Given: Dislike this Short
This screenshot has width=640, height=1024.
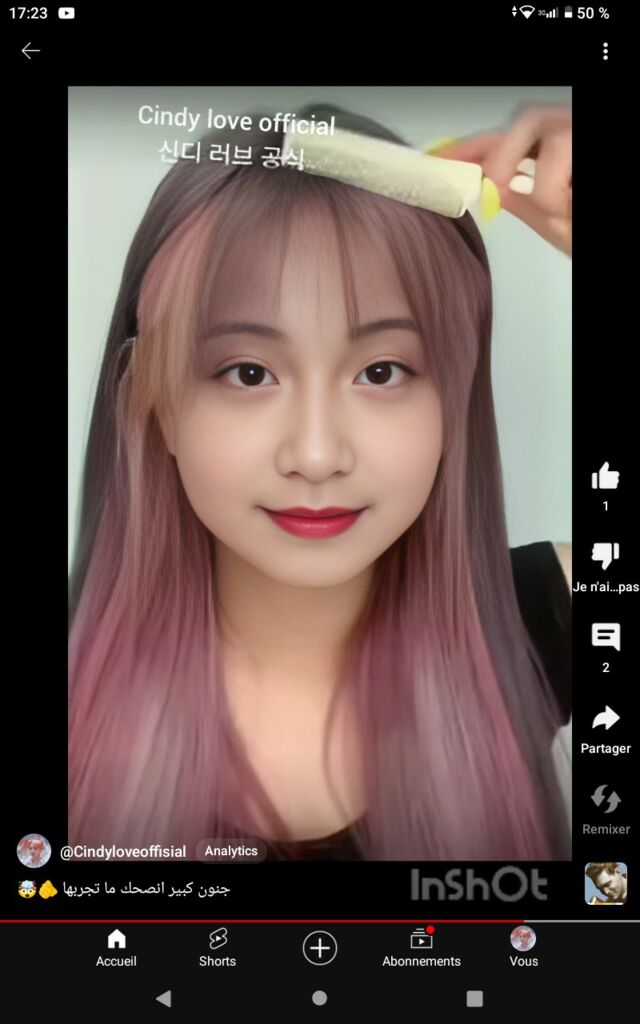Looking at the screenshot, I should tap(605, 557).
